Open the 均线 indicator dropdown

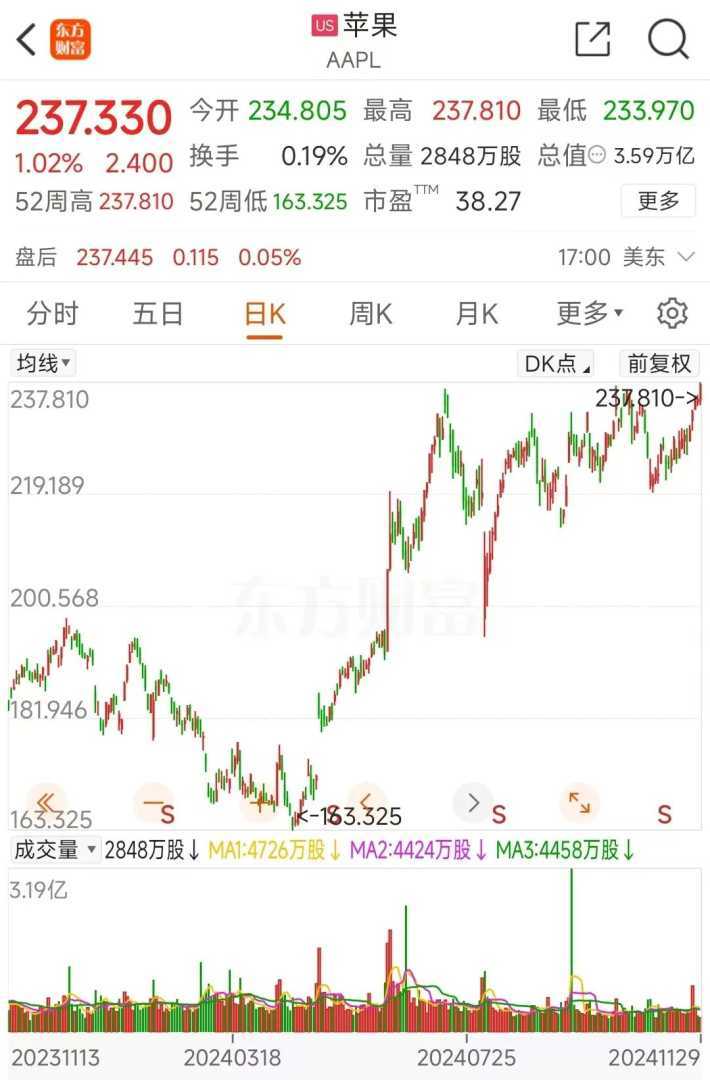[43, 363]
